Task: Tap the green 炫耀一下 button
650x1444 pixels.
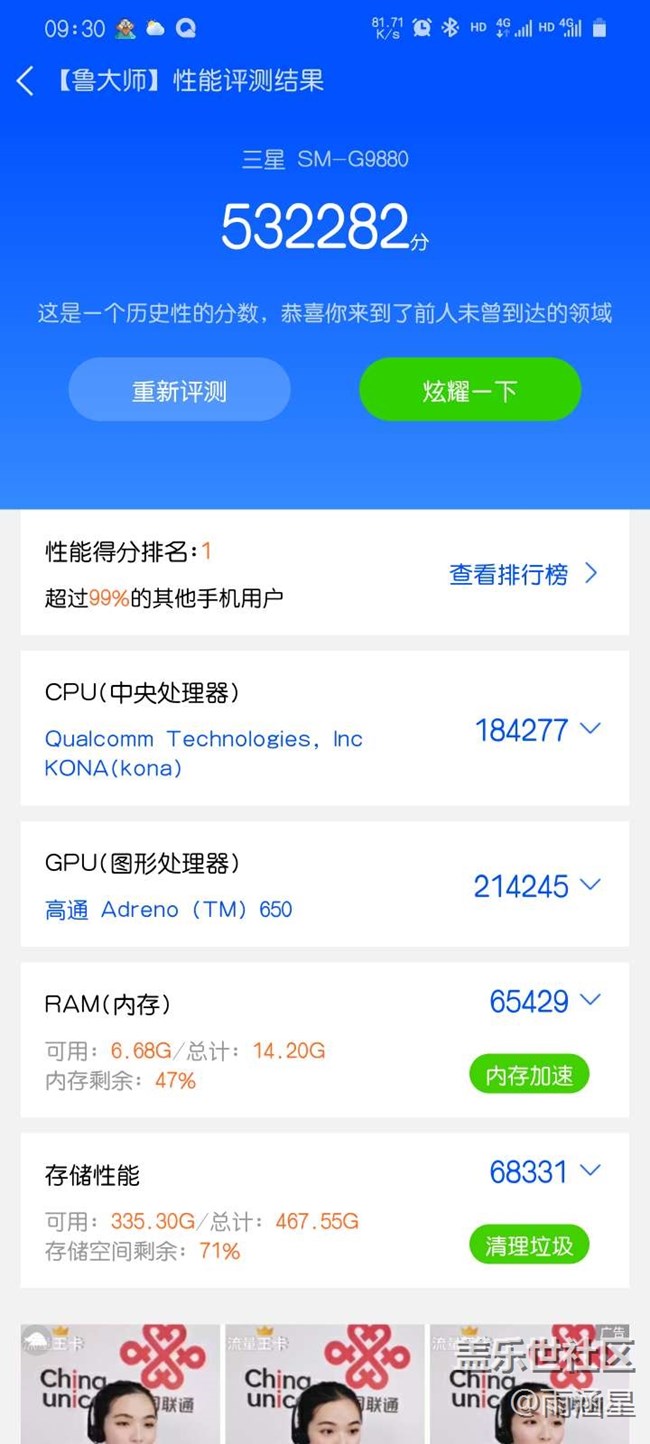Action: [x=469, y=390]
